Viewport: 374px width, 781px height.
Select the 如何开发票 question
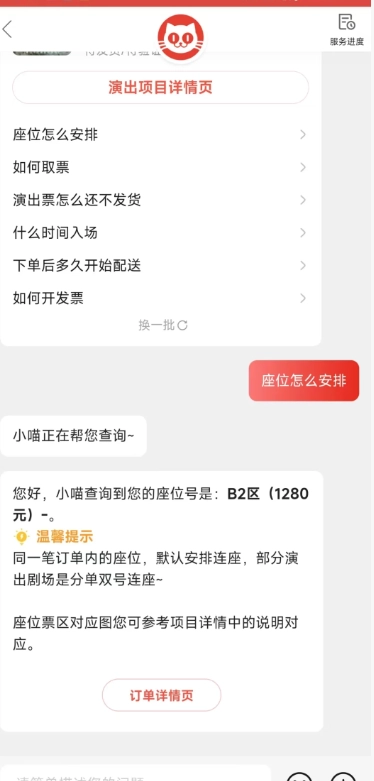coord(160,298)
